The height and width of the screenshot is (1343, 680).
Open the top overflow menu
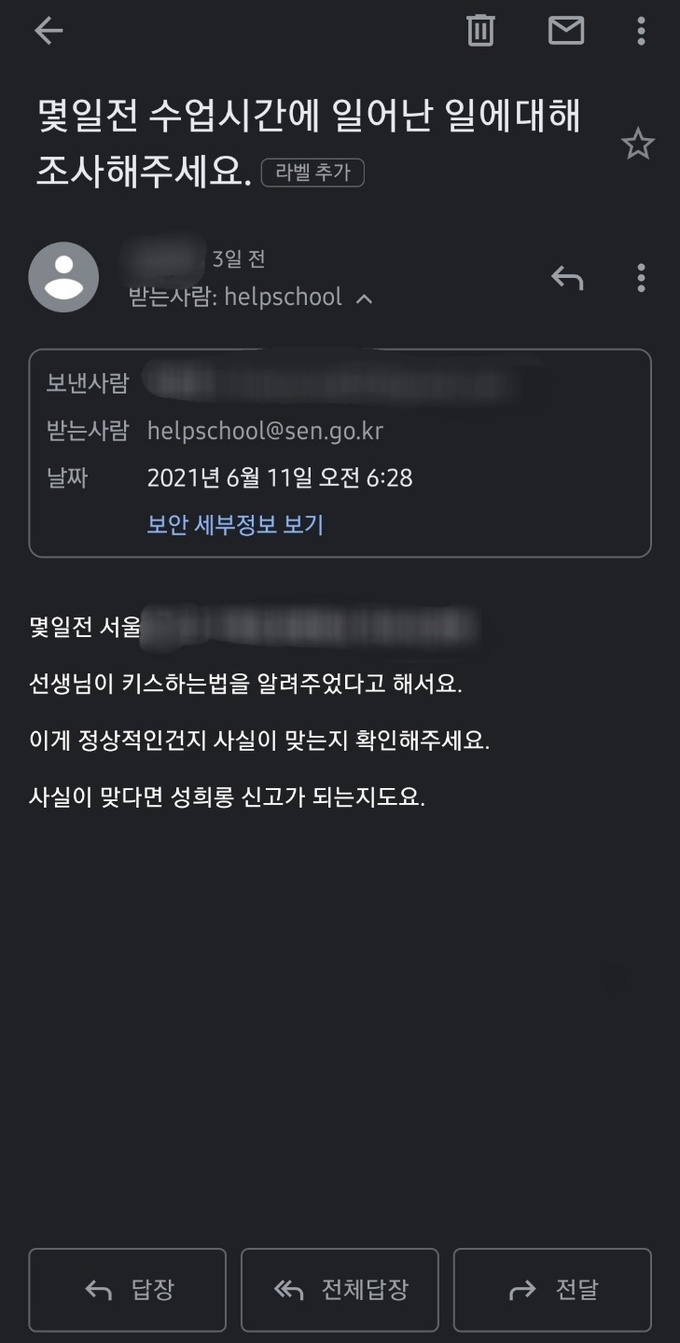click(x=641, y=31)
